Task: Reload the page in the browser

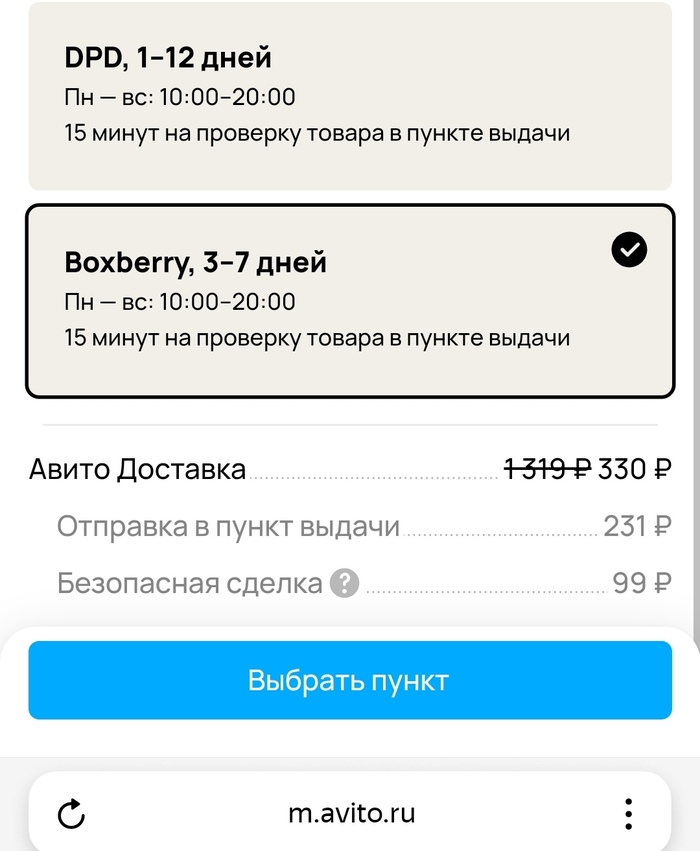Action: click(71, 814)
